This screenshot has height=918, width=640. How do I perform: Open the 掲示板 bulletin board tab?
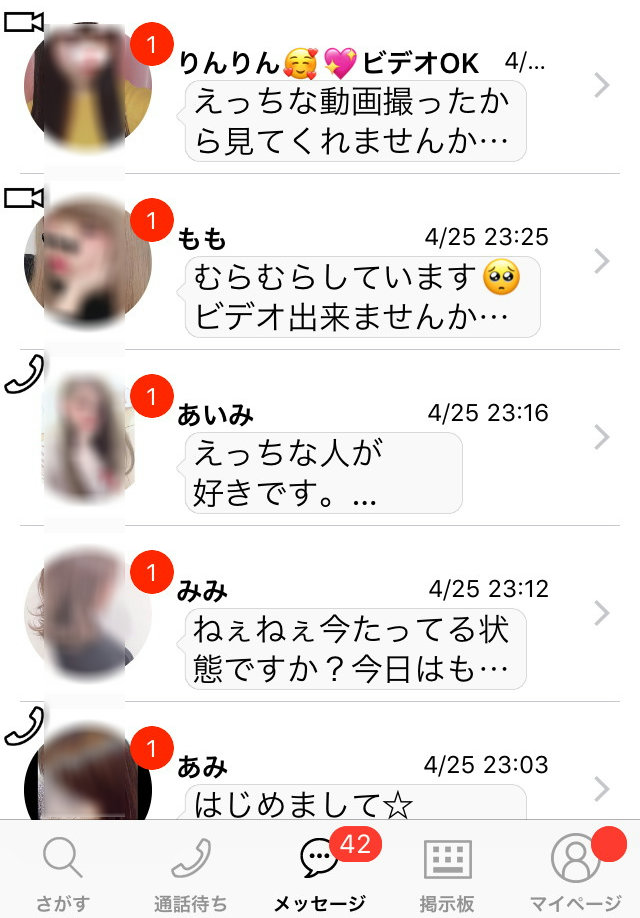coord(447,873)
